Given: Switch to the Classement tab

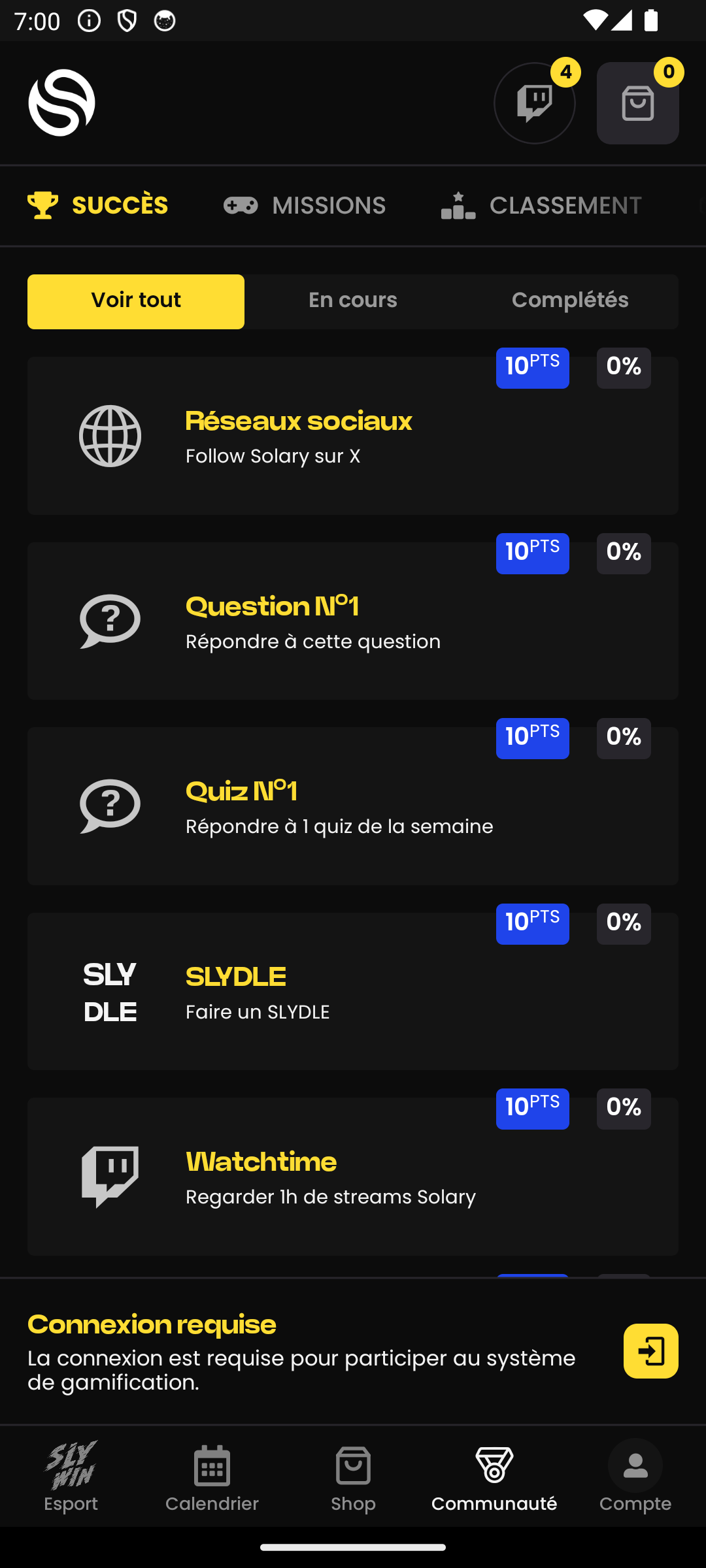Looking at the screenshot, I should pyautogui.click(x=542, y=206).
